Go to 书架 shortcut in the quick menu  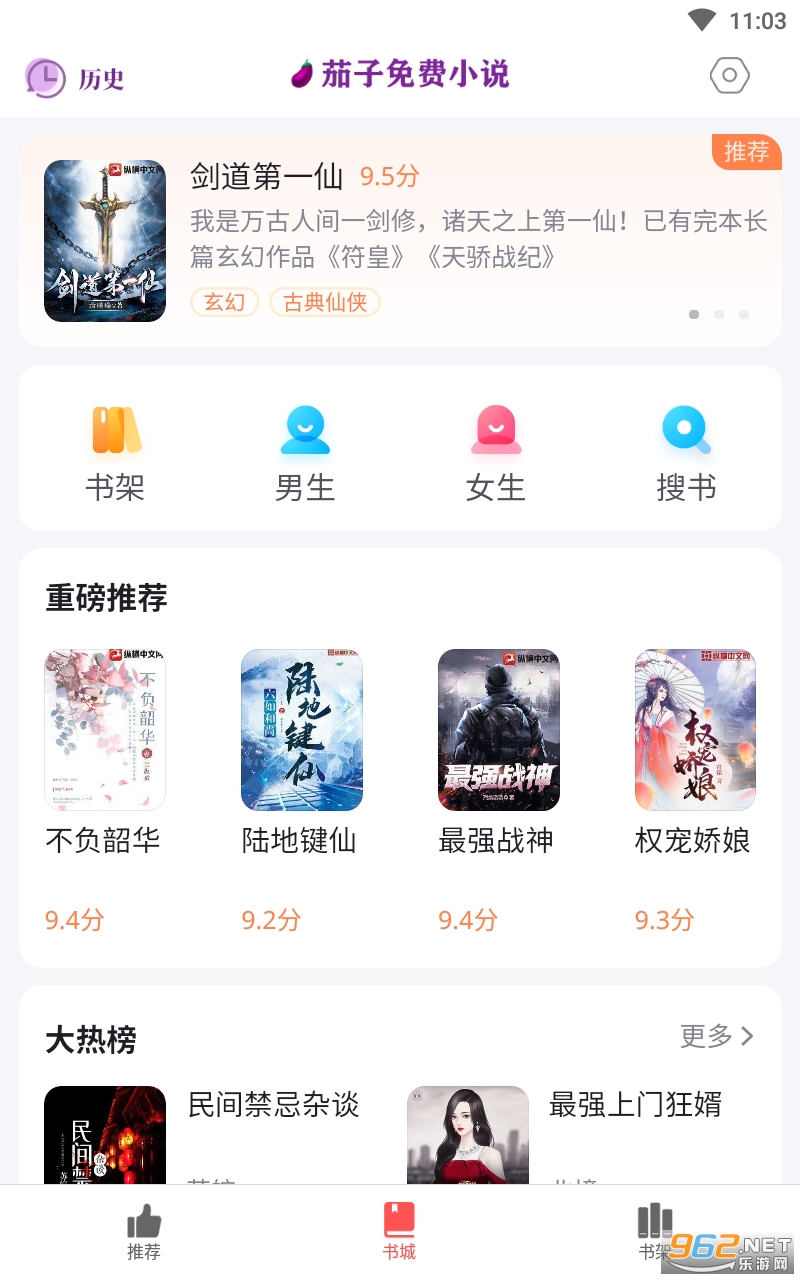click(x=115, y=454)
